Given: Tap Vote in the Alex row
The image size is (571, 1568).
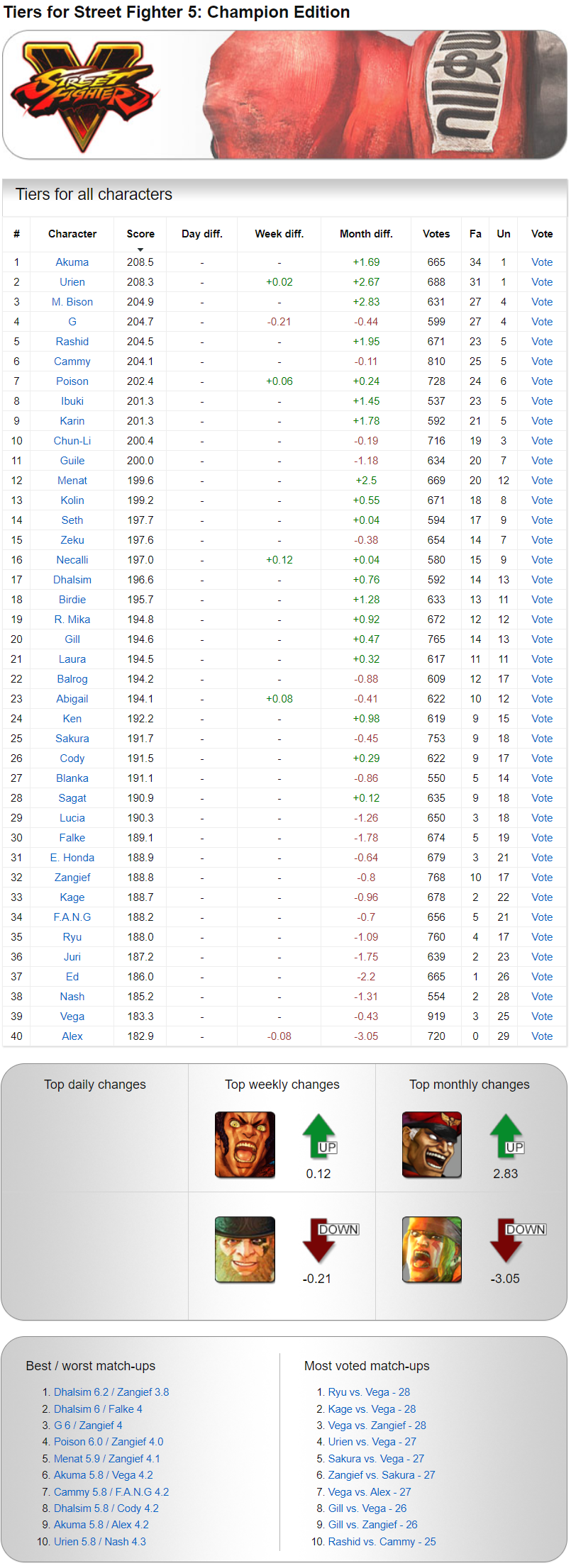Looking at the screenshot, I should pos(541,1036).
